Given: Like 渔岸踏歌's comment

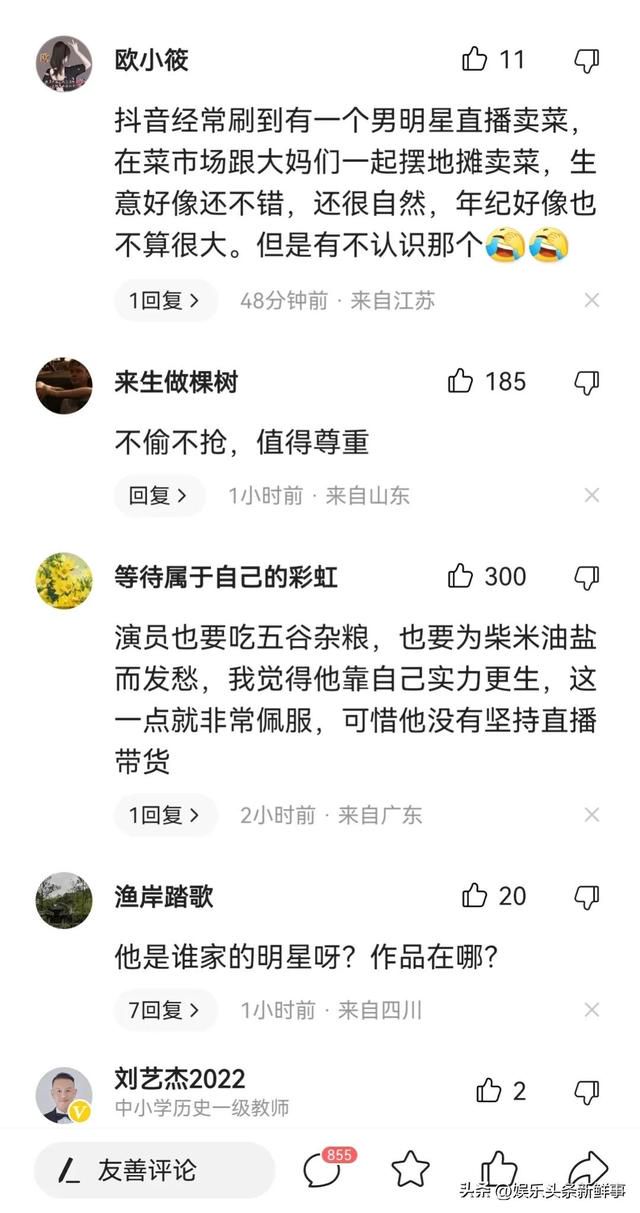Looking at the screenshot, I should (475, 896).
